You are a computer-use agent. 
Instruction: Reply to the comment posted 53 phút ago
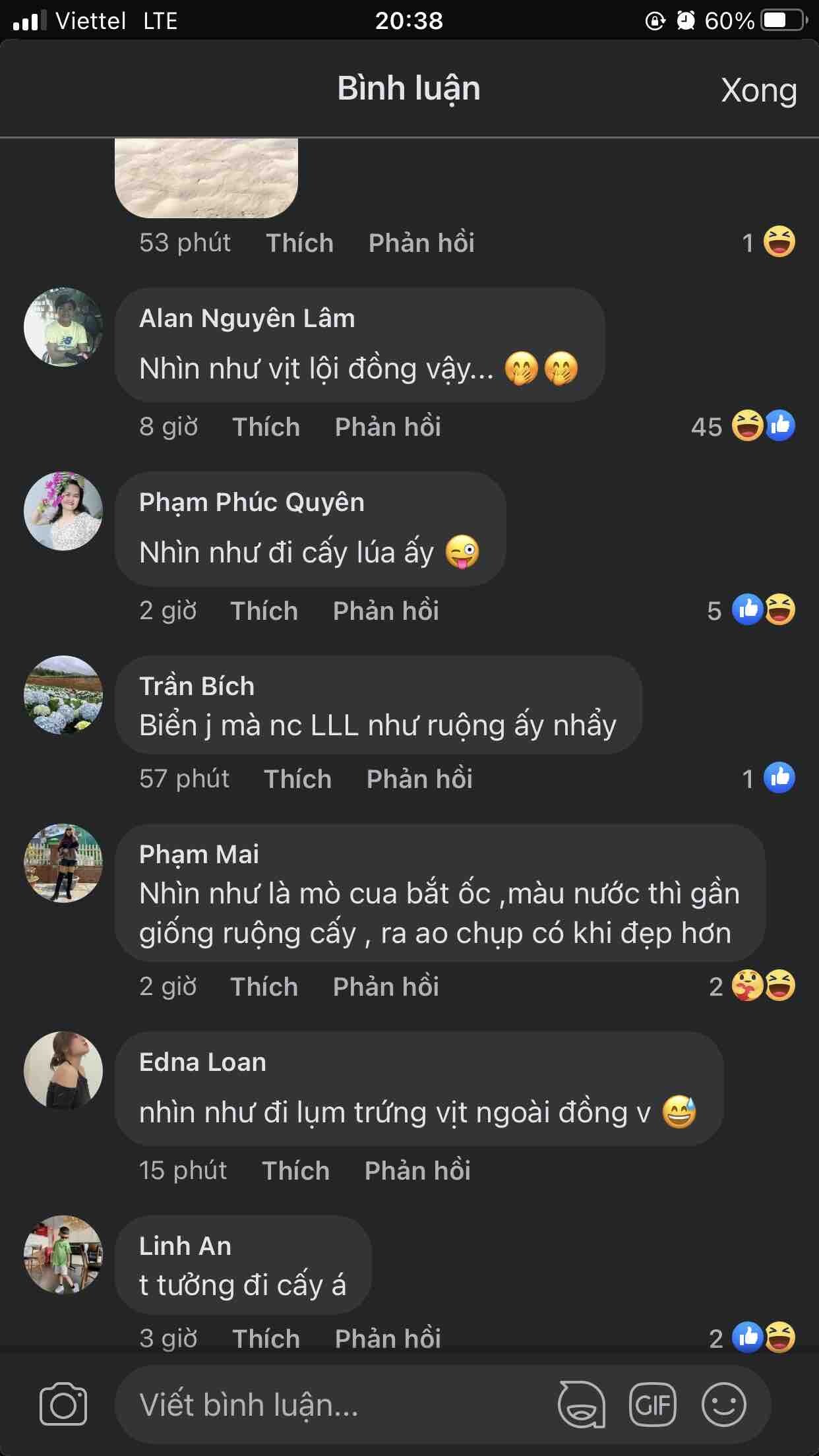tap(421, 243)
